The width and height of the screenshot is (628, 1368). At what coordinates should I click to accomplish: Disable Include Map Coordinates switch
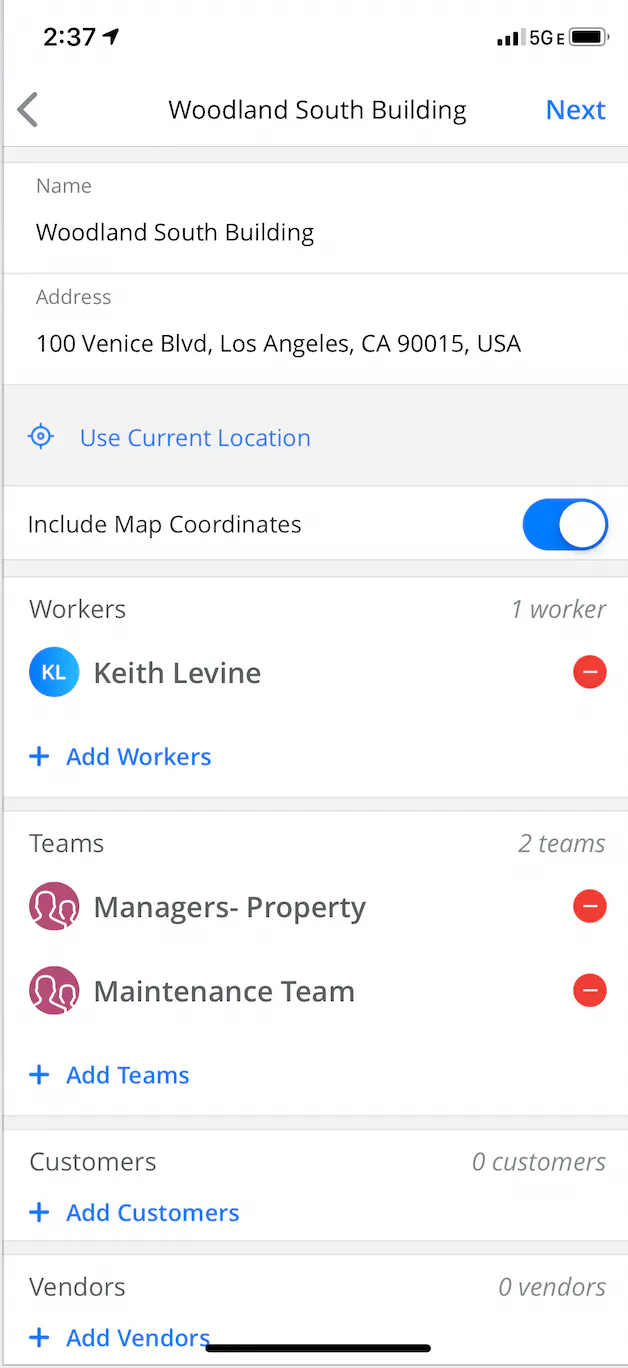[x=564, y=525]
